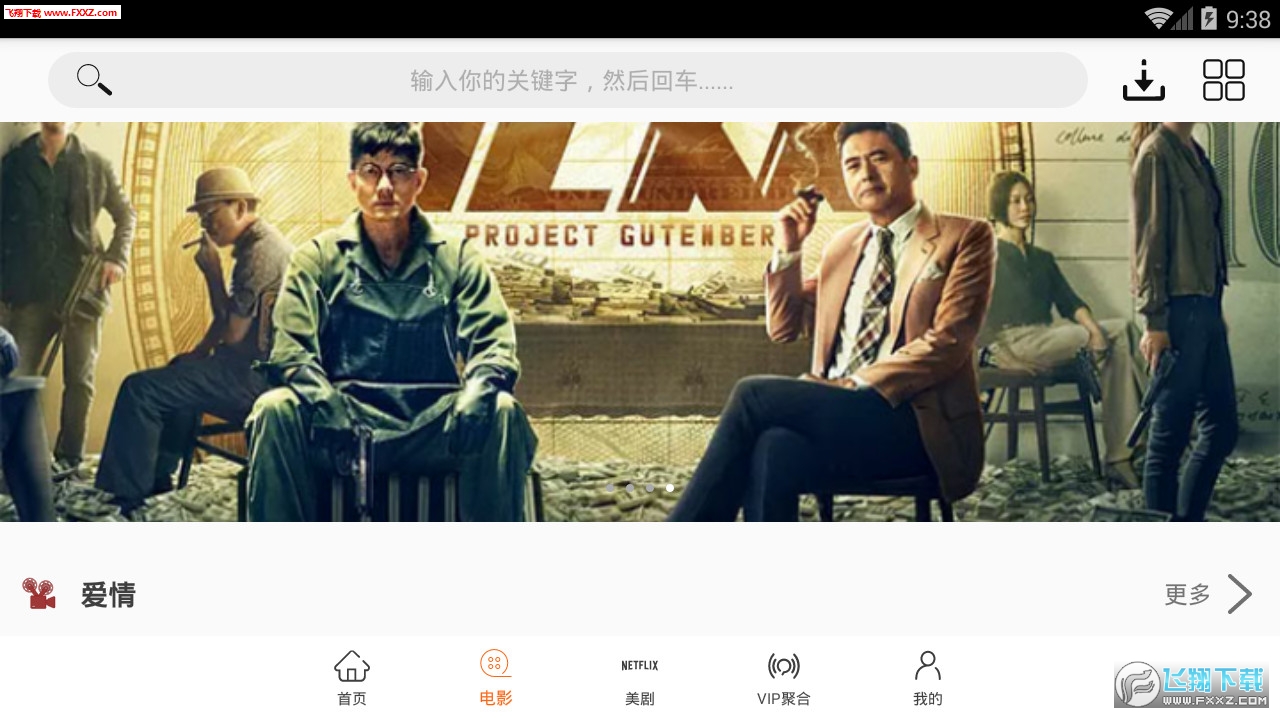The width and height of the screenshot is (1280, 720).
Task: Open the Project Gutenberg movie banner
Action: 640,320
